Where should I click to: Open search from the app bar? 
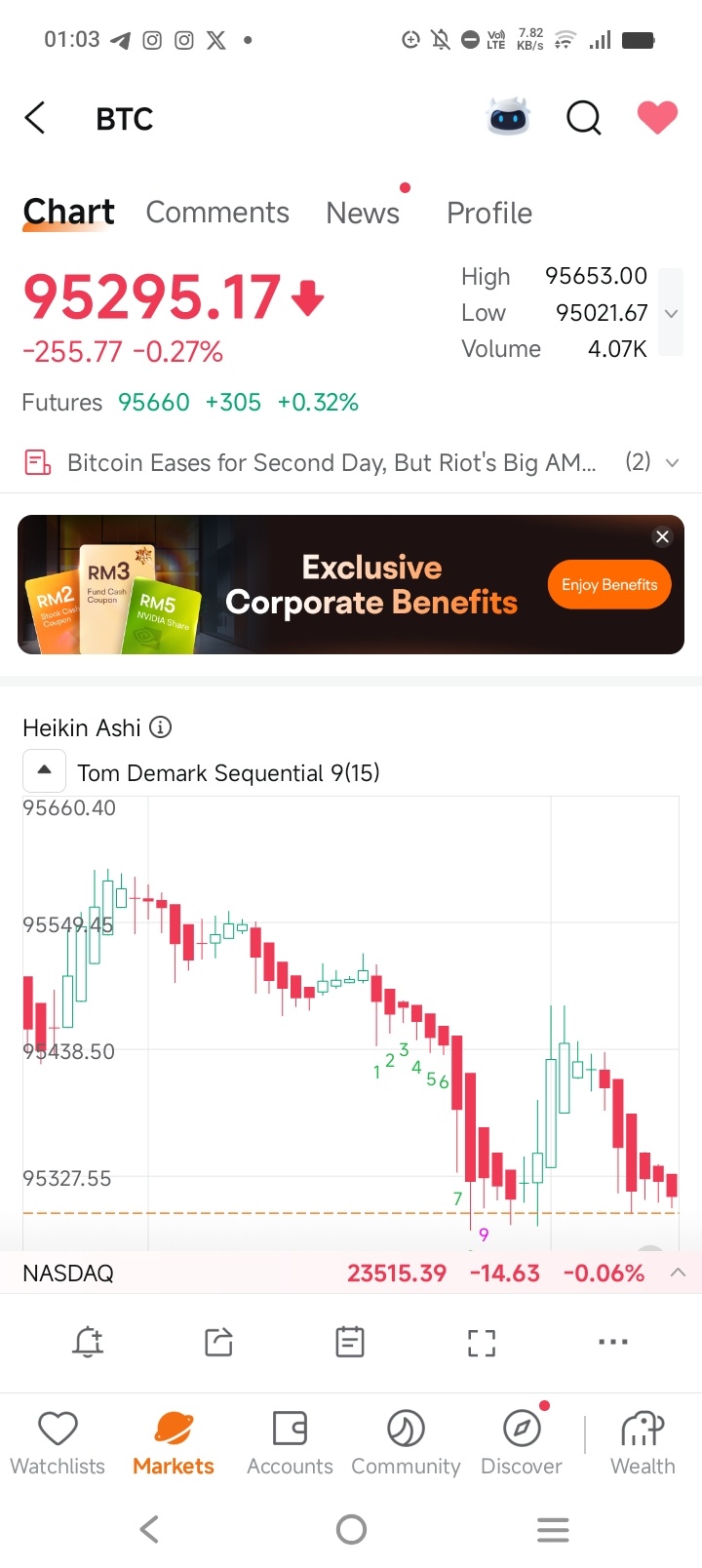pos(583,118)
